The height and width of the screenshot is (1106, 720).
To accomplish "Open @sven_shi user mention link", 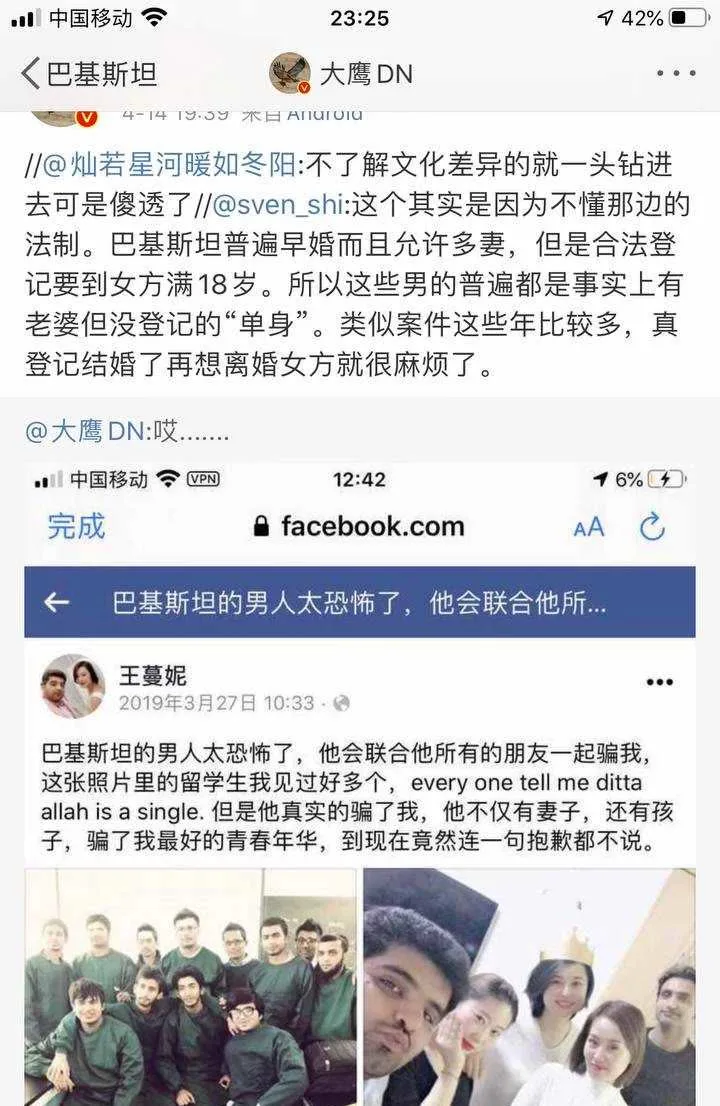I will point(278,205).
